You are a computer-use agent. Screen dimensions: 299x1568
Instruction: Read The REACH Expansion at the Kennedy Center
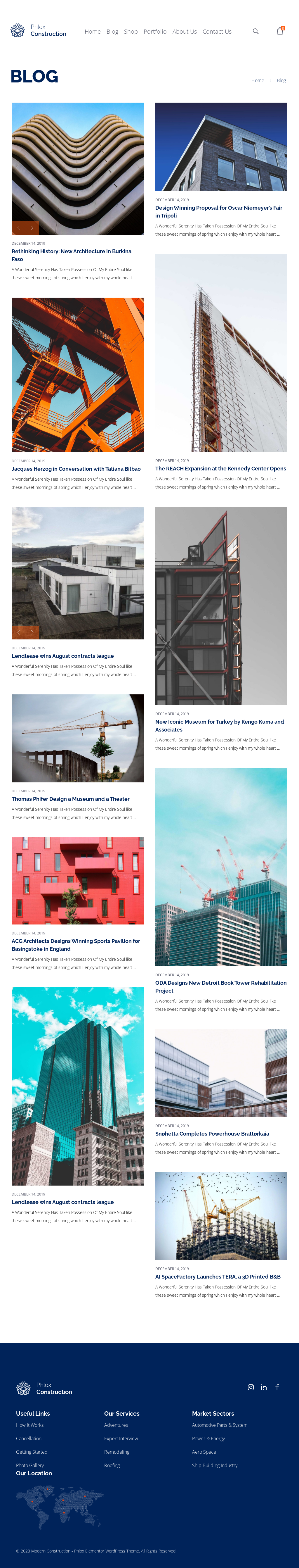220,469
